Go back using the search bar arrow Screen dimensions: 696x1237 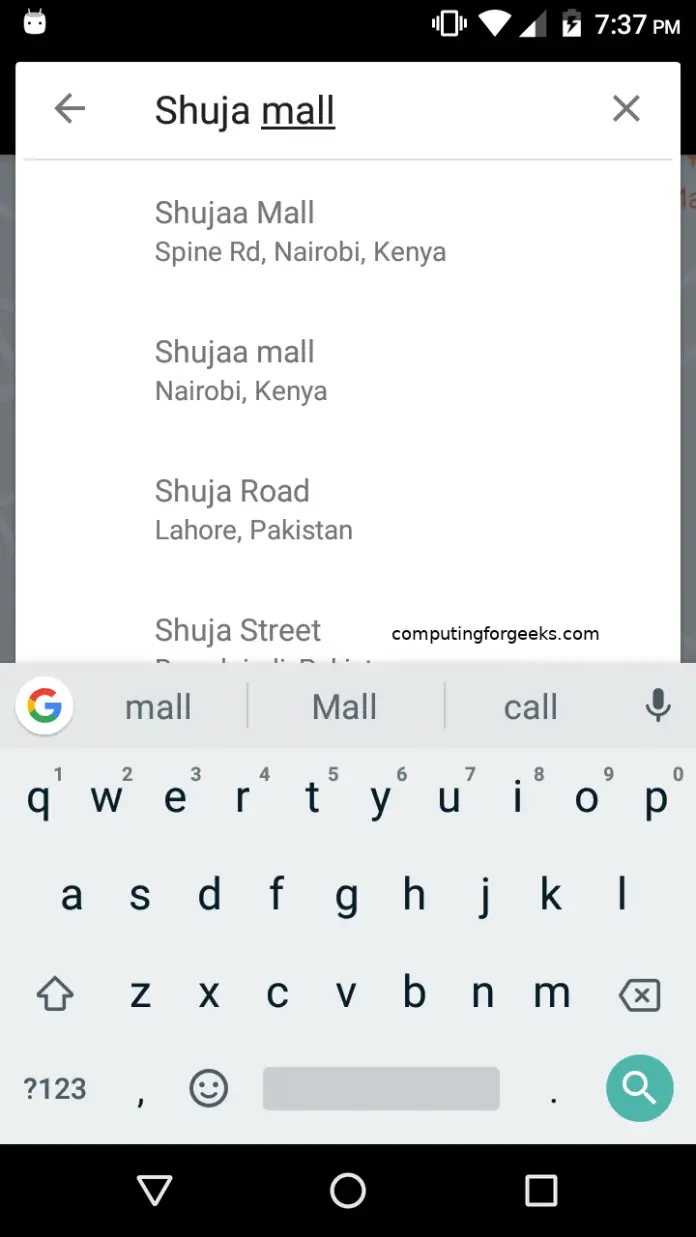[x=70, y=109]
